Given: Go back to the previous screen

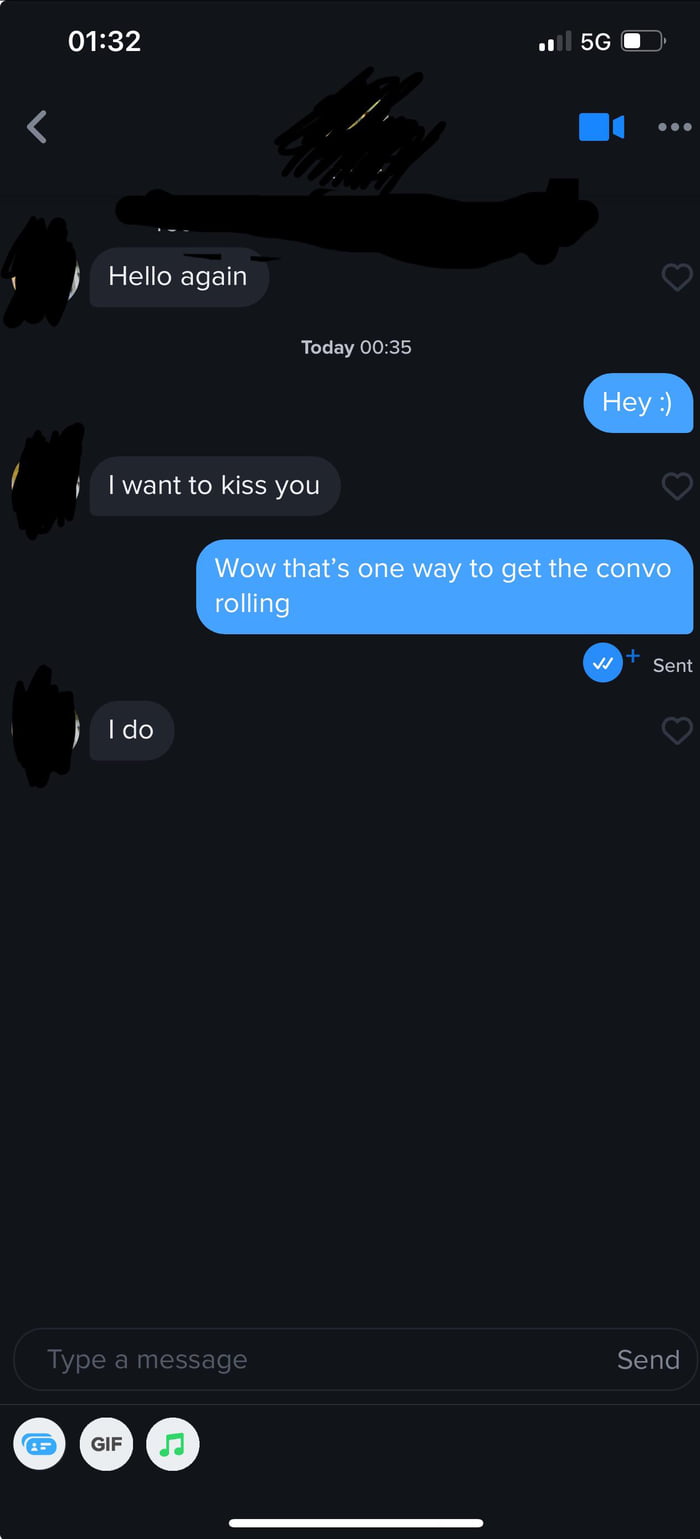Looking at the screenshot, I should (37, 127).
